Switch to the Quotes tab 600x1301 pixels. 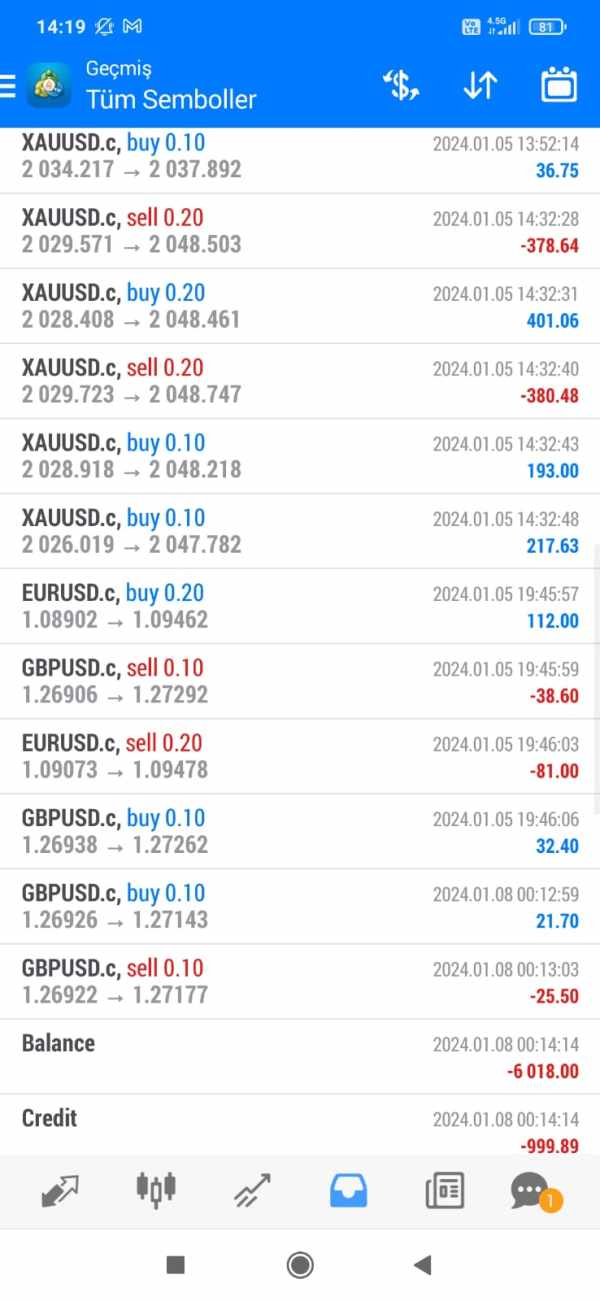click(x=60, y=1190)
